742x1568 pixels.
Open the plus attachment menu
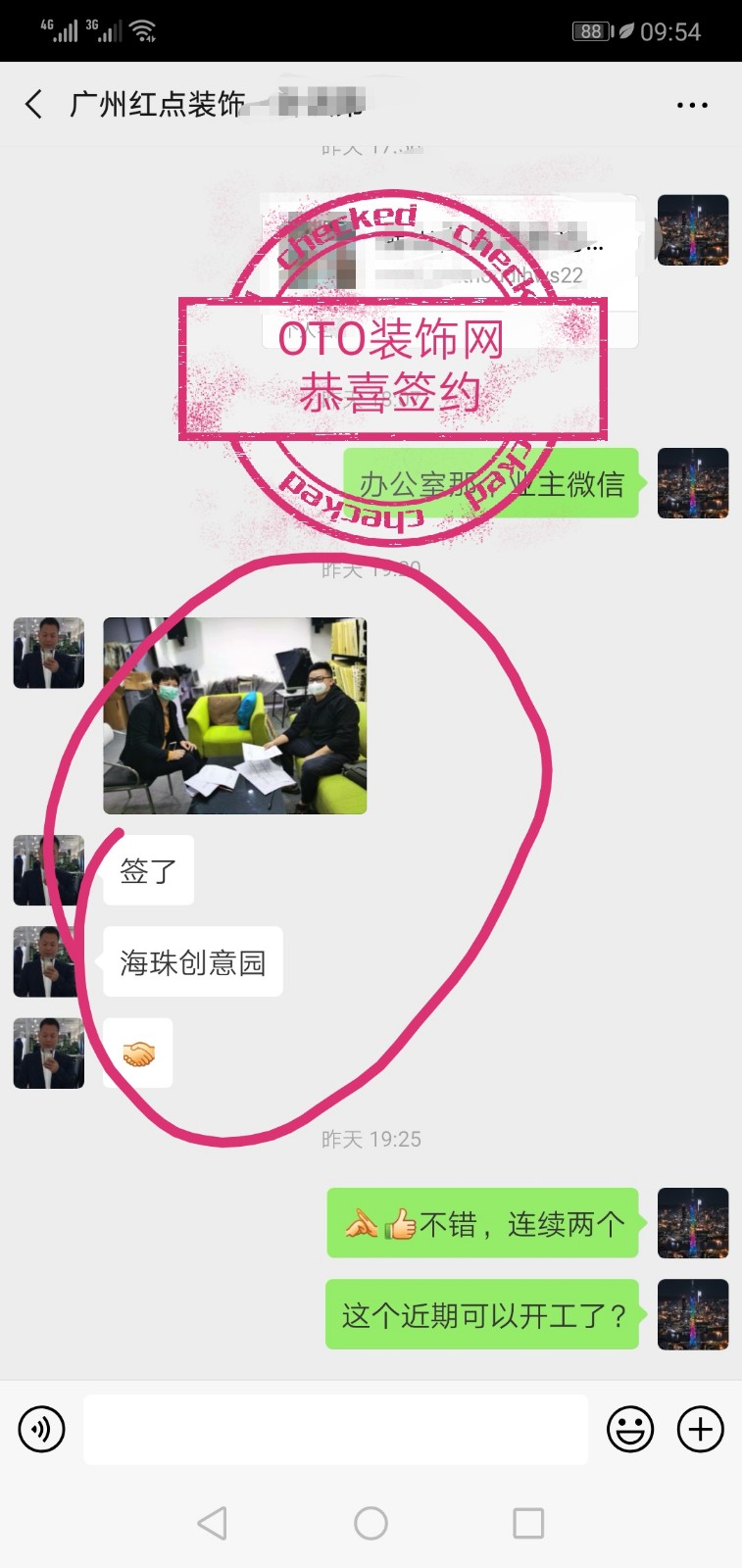(700, 1429)
